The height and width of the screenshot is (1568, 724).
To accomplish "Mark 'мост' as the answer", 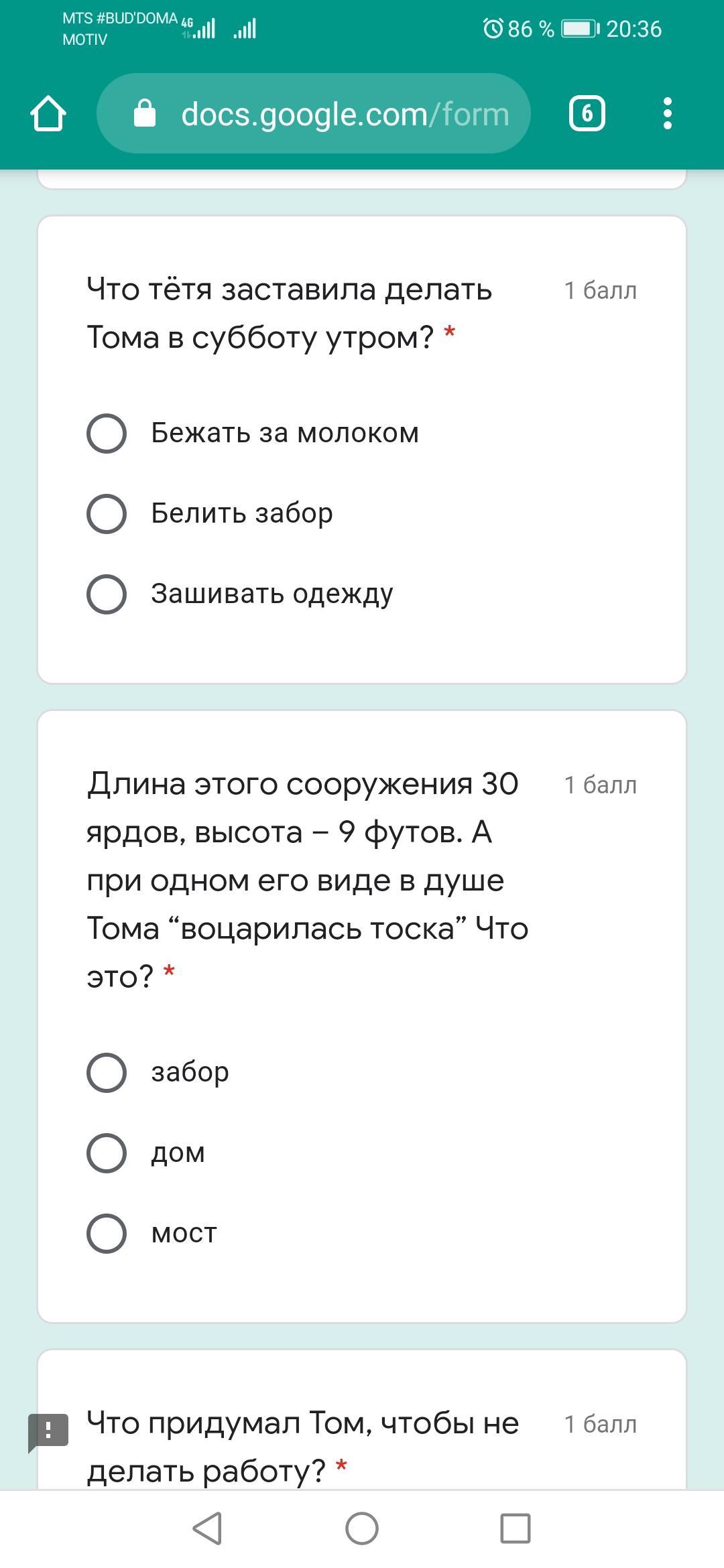I will pyautogui.click(x=107, y=1234).
